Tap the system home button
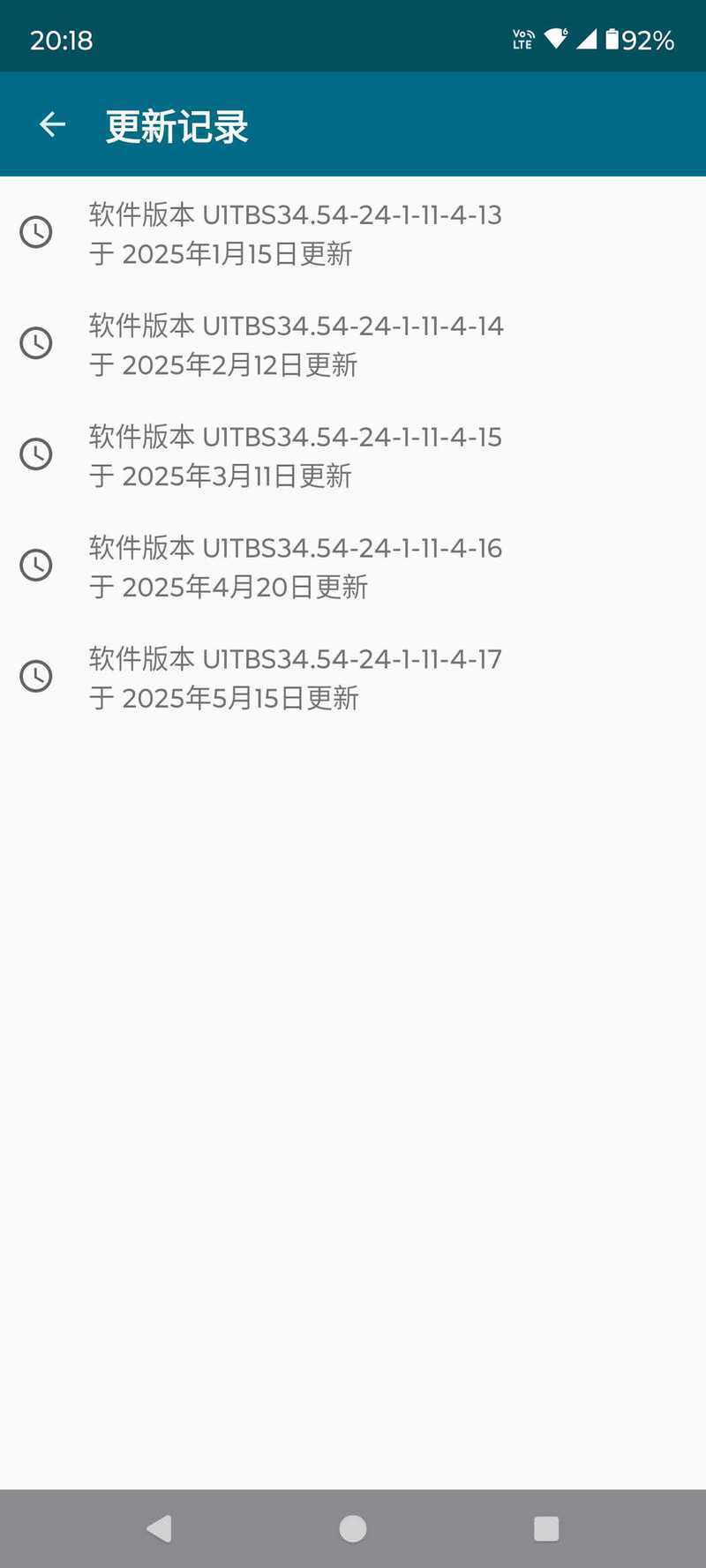Screen dimensions: 706x1568 (x=353, y=1528)
